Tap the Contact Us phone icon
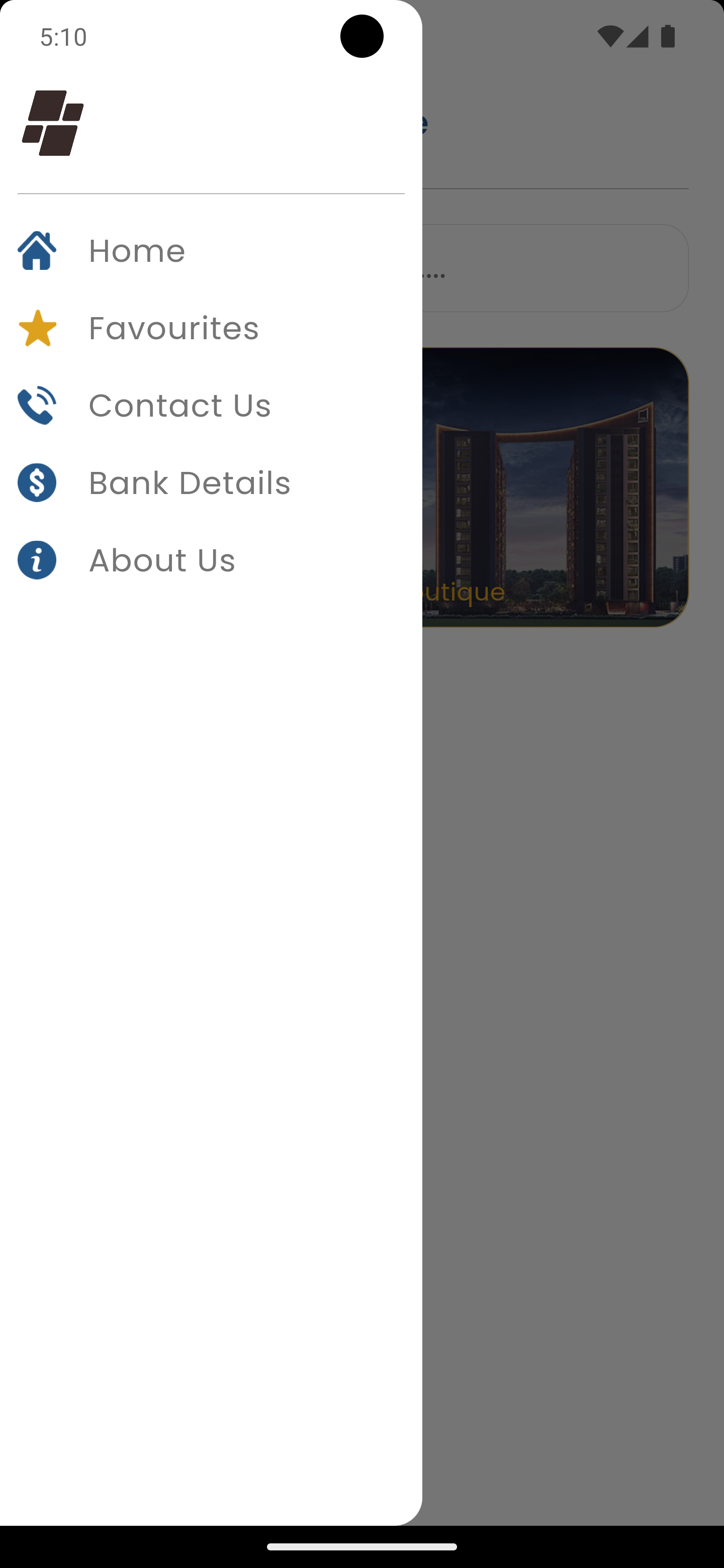This screenshot has height=1568, width=724. [x=36, y=405]
